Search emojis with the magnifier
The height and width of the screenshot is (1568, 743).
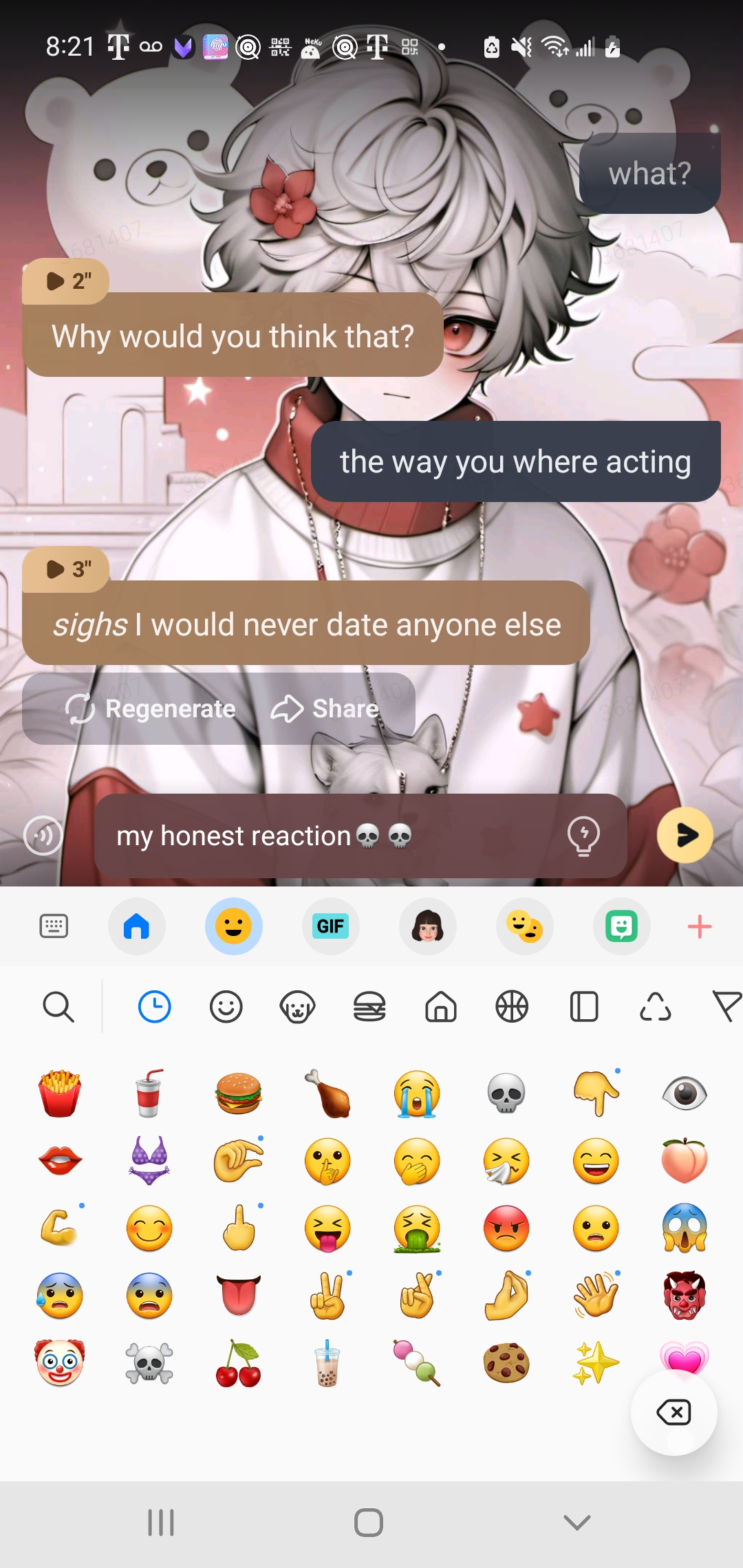[x=58, y=1008]
